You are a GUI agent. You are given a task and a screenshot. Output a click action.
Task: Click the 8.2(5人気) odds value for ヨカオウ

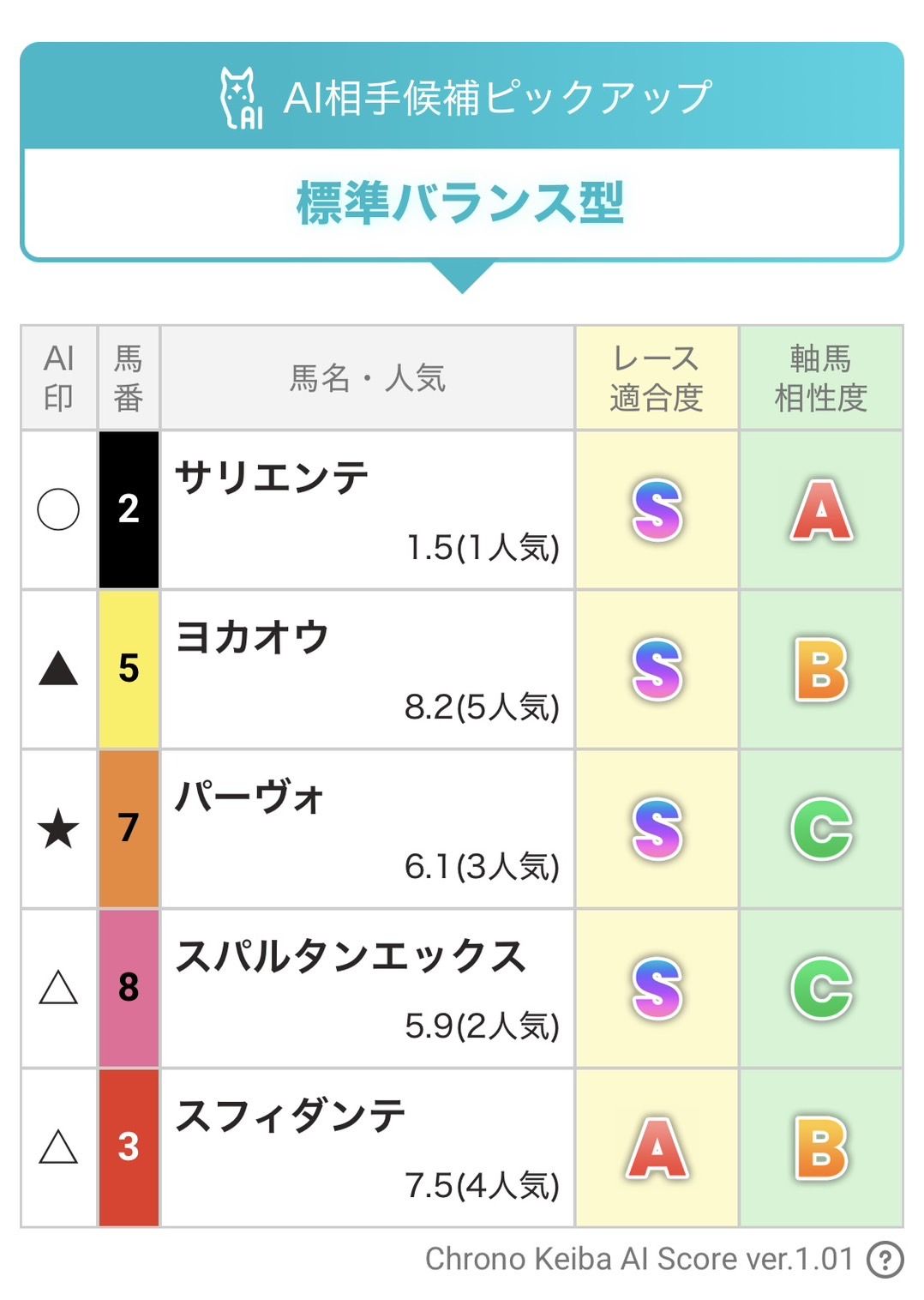(x=480, y=705)
